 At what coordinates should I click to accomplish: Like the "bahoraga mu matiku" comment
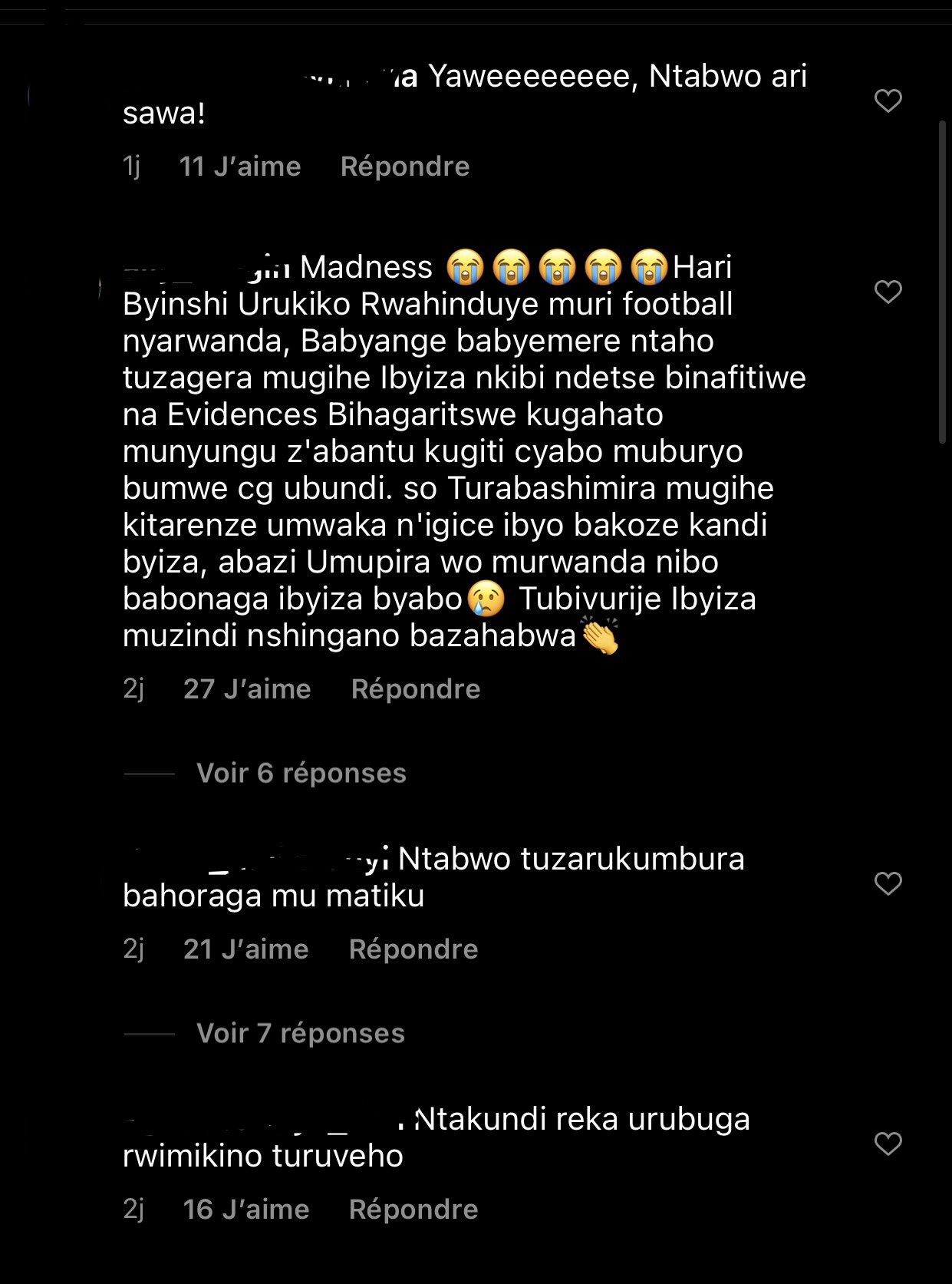coord(888,883)
